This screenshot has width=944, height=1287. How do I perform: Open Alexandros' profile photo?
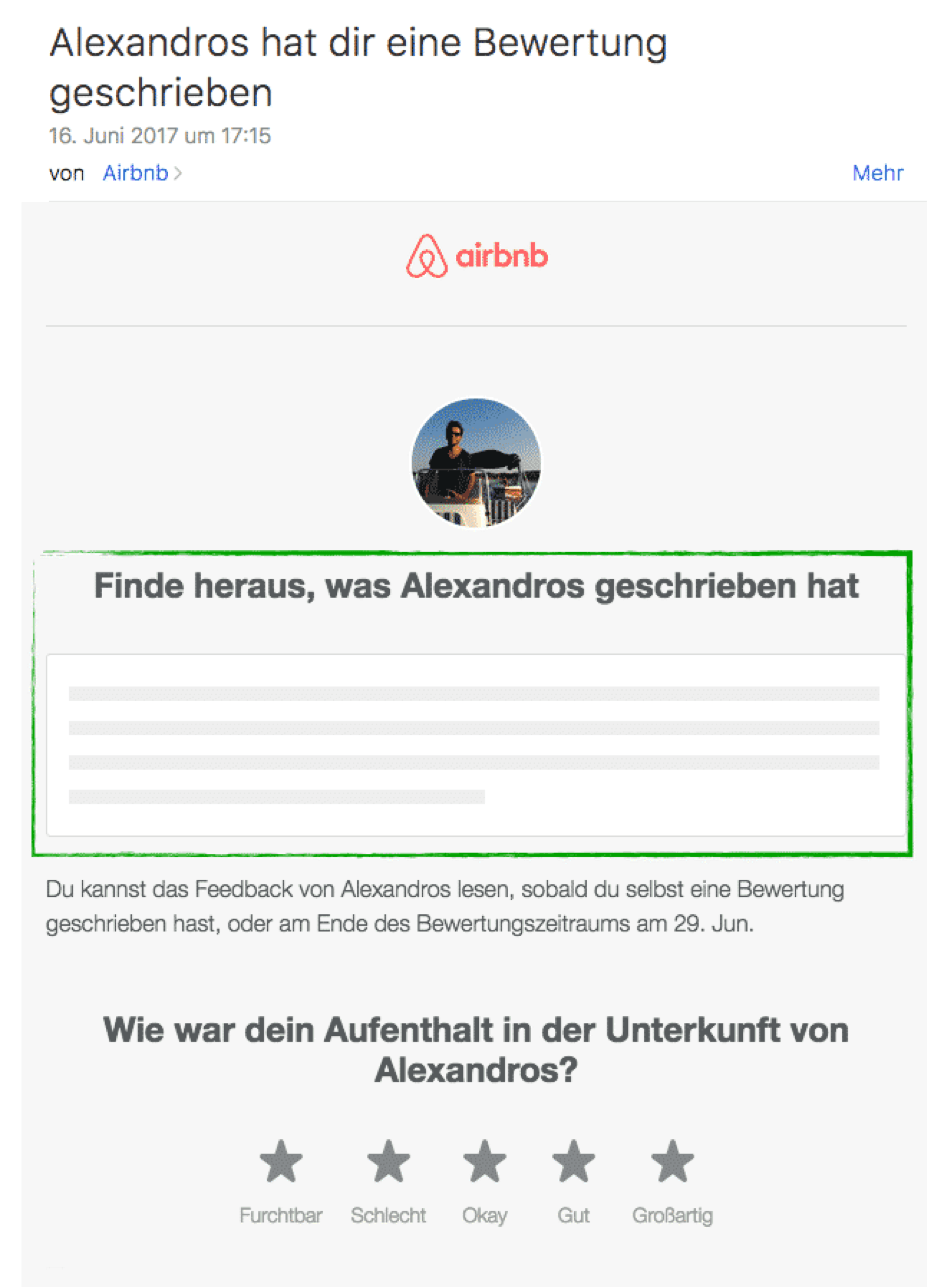[x=476, y=464]
